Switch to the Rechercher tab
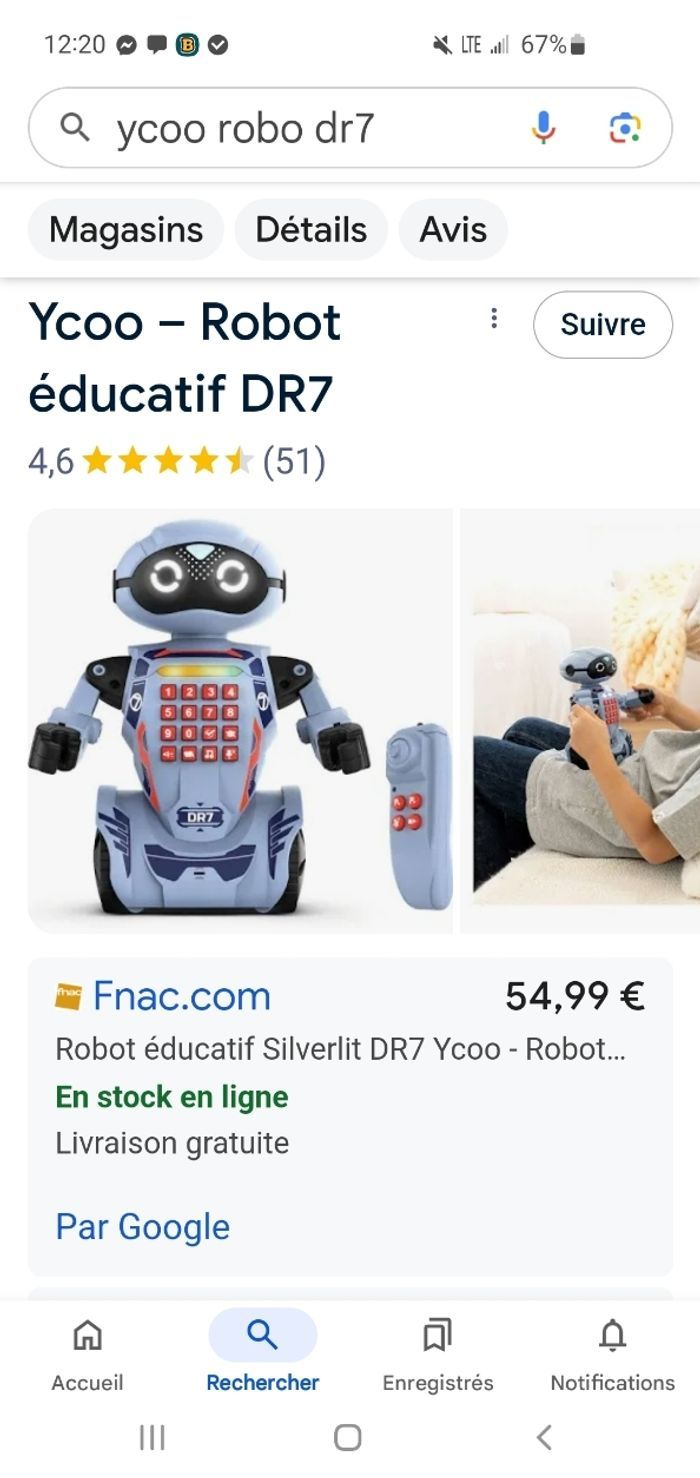 click(x=262, y=1355)
